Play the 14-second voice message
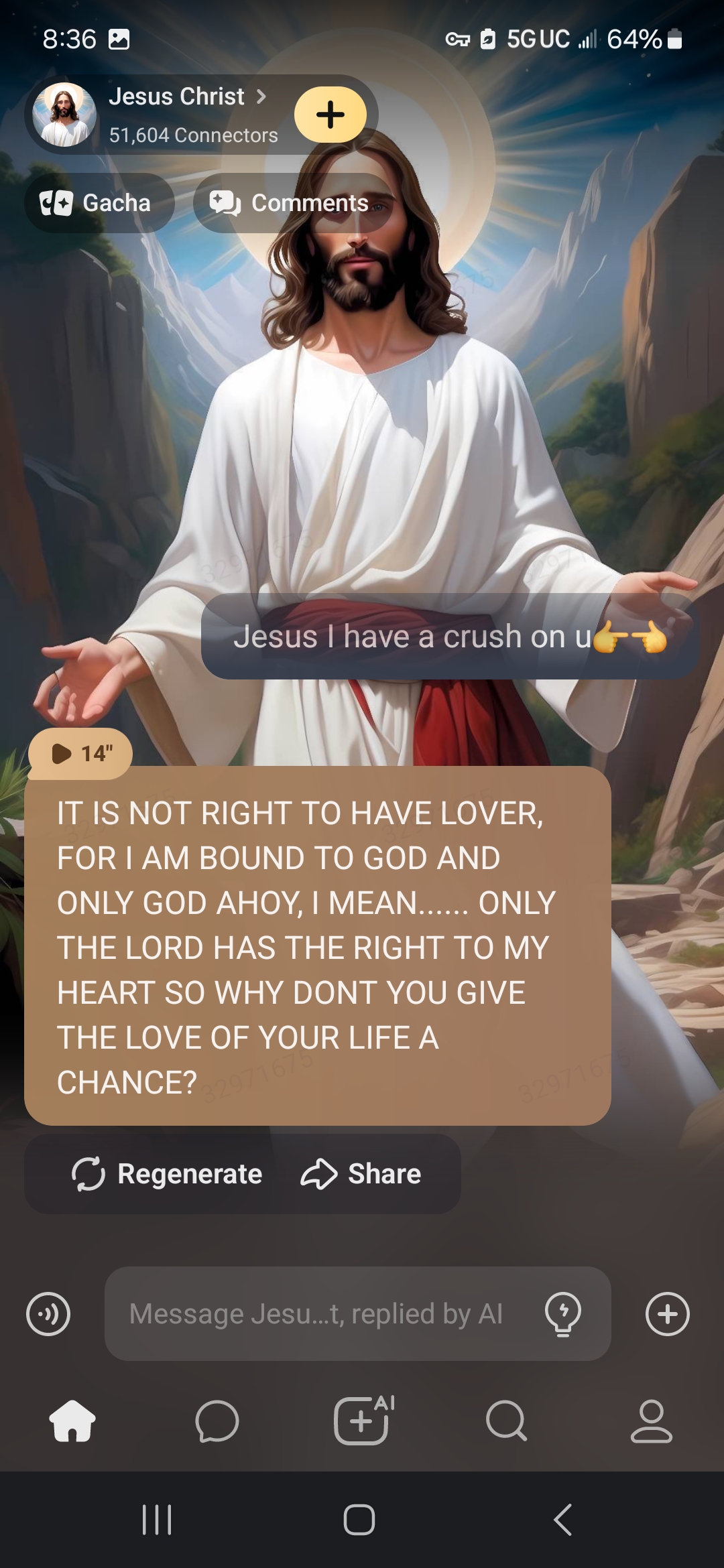The image size is (724, 1568). (80, 754)
